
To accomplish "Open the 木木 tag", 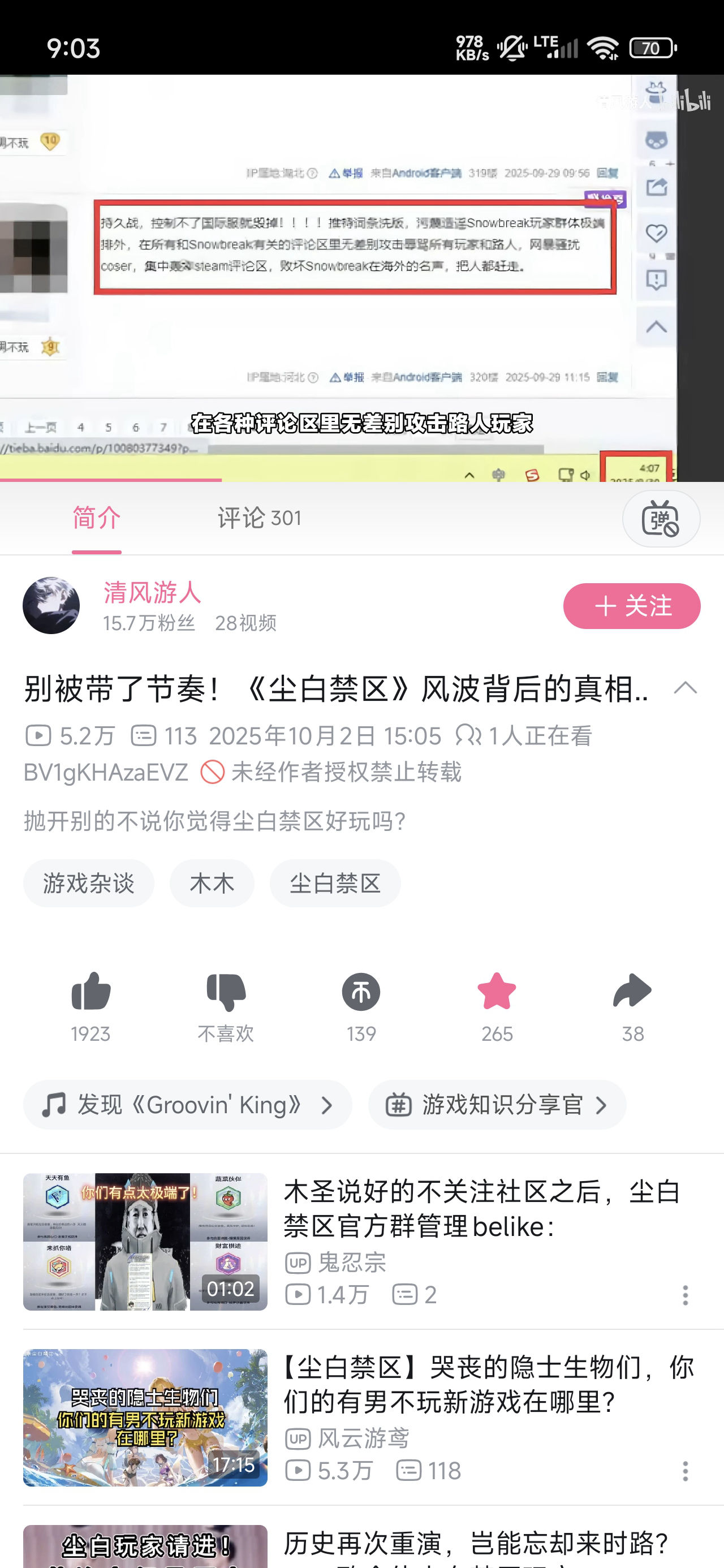I will click(x=212, y=883).
